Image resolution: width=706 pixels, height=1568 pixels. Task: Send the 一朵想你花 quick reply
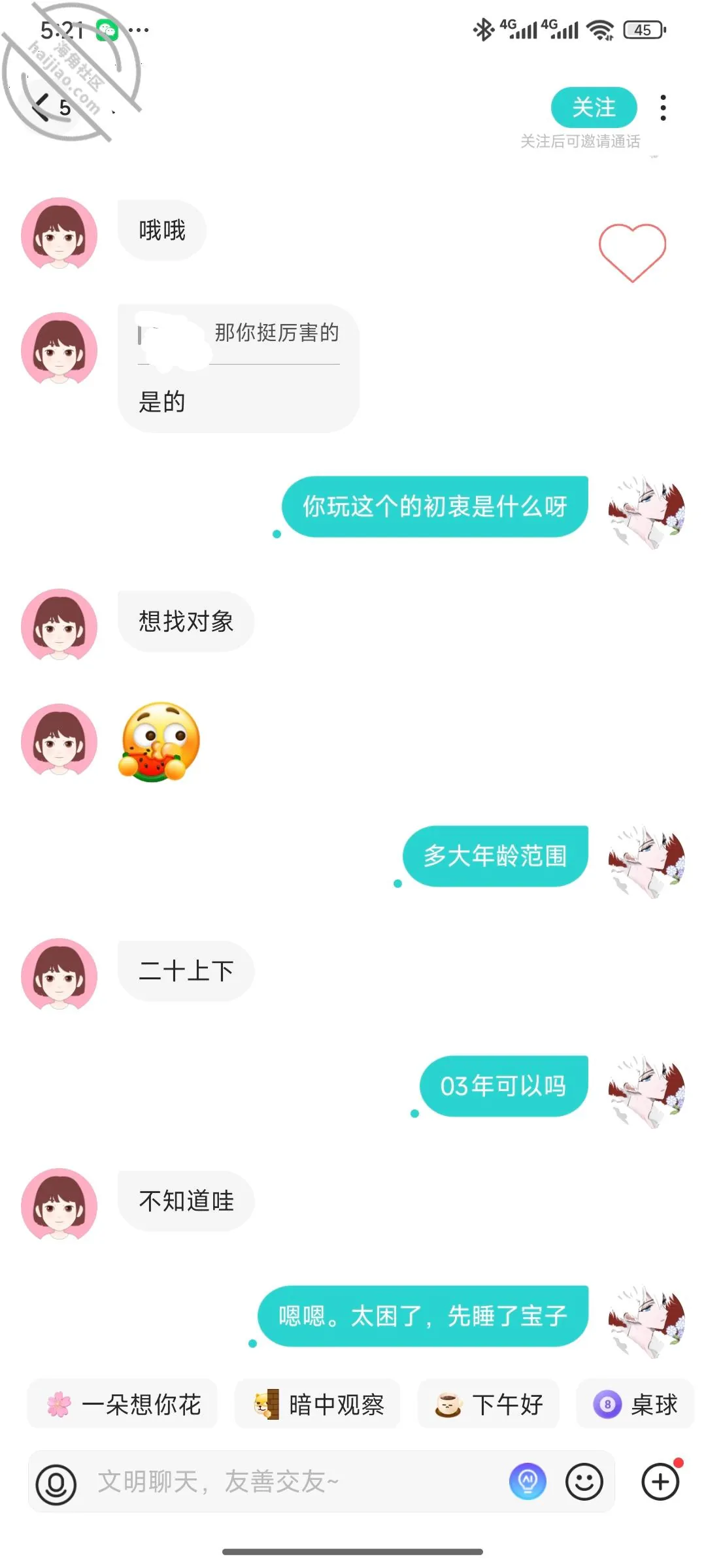123,1404
